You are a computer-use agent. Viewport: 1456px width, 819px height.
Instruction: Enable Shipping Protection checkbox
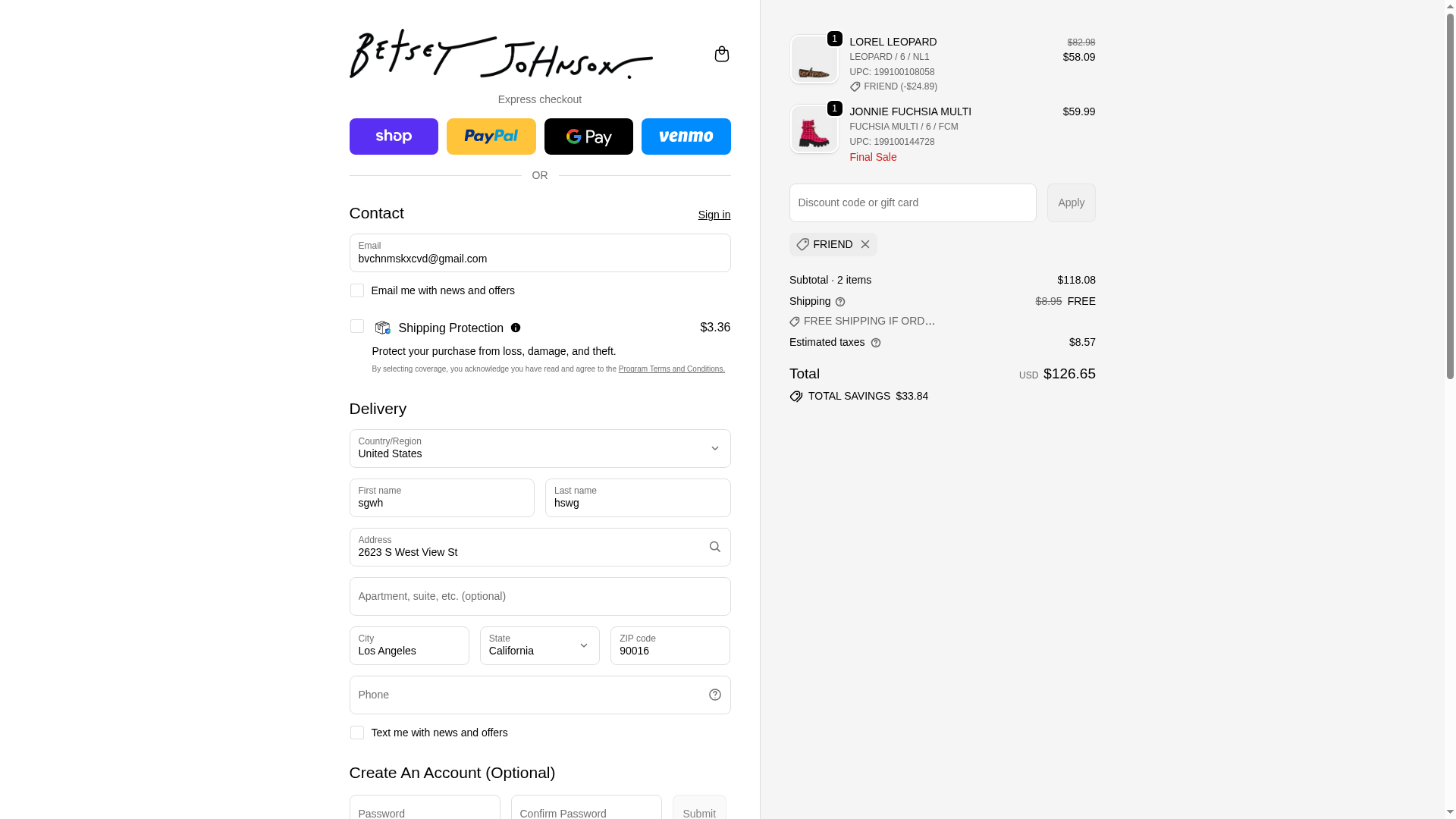356,326
